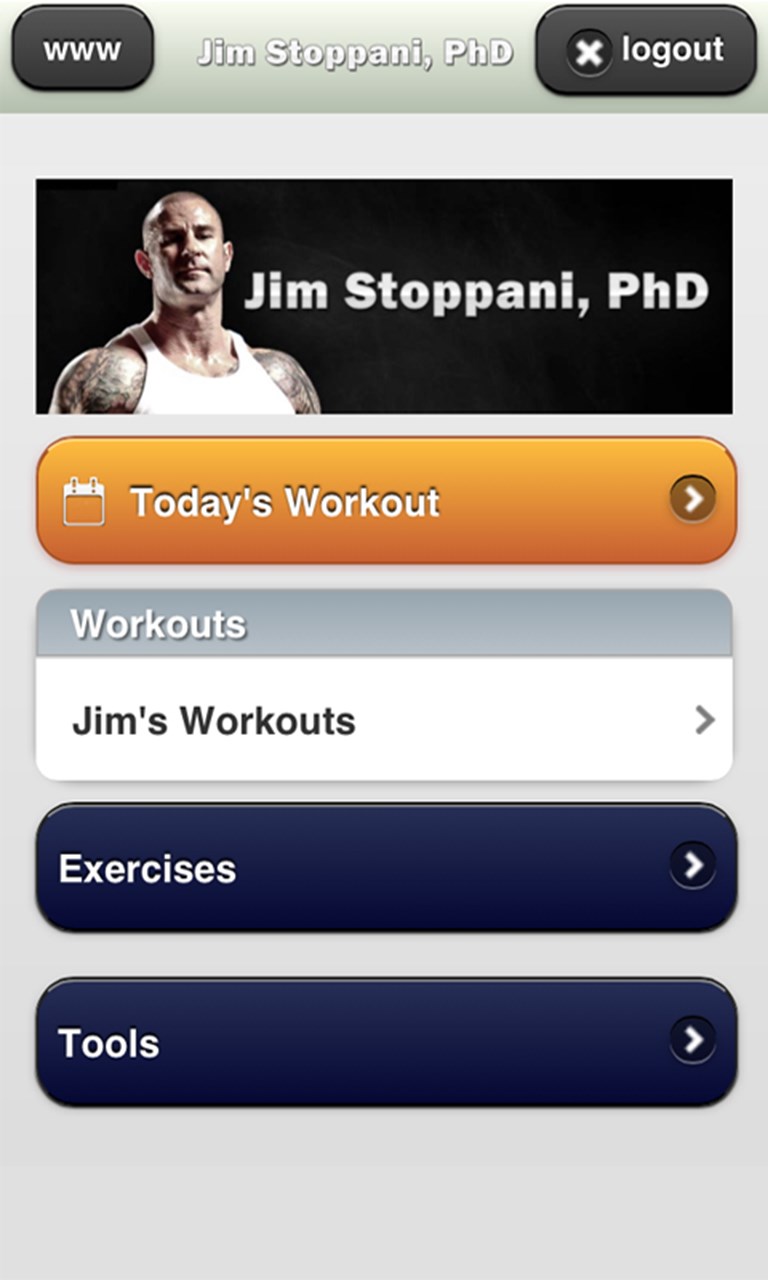Browse the Exercises section

pos(386,868)
